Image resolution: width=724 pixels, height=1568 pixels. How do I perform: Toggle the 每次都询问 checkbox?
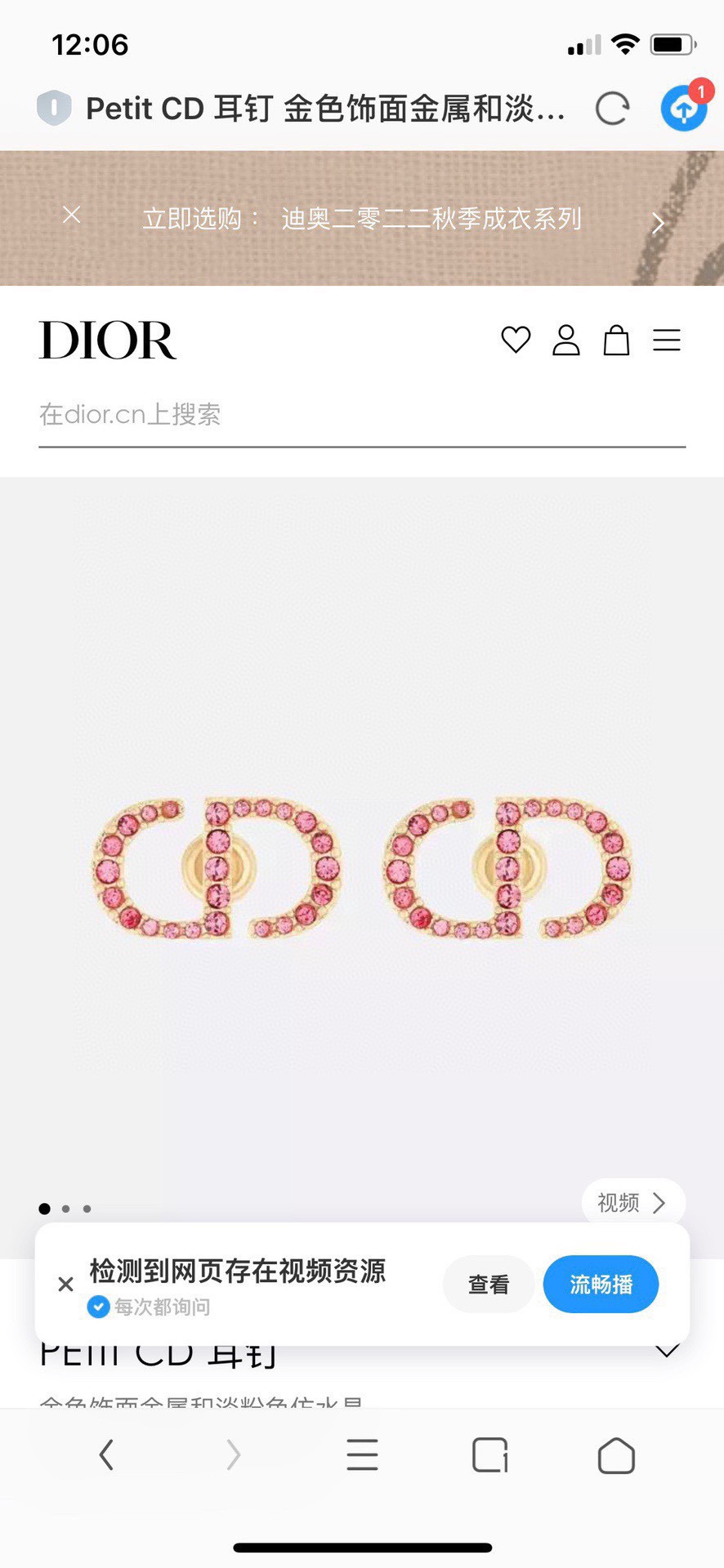[x=98, y=1307]
